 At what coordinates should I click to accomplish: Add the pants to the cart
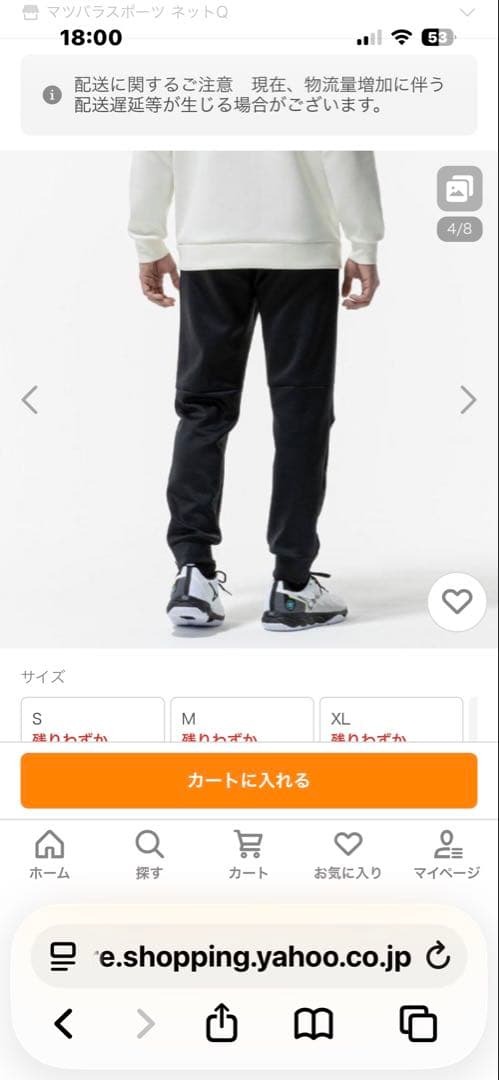[x=249, y=780]
